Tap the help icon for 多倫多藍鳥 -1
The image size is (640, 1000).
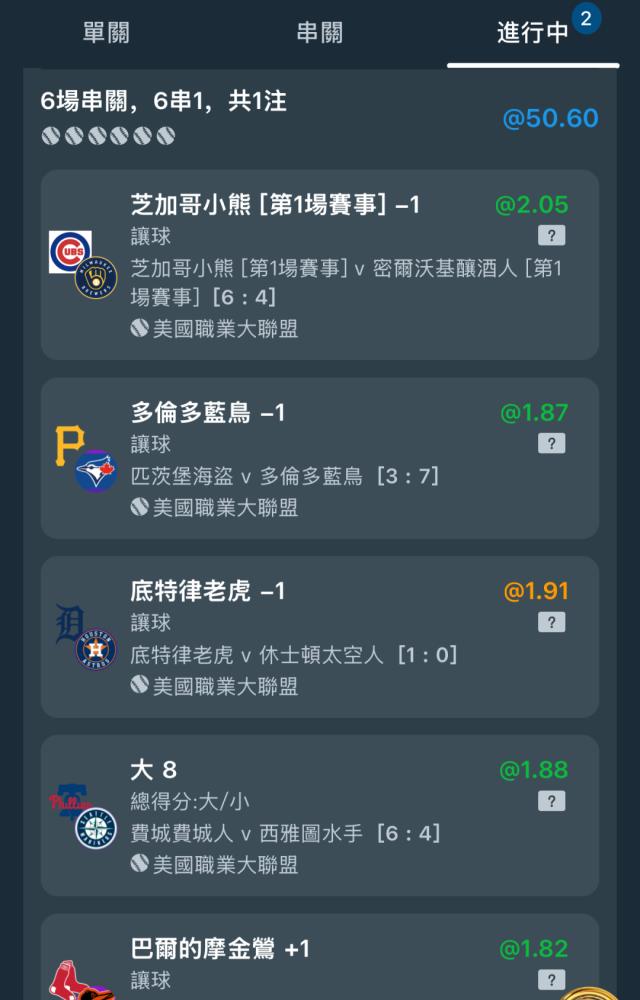click(551, 443)
